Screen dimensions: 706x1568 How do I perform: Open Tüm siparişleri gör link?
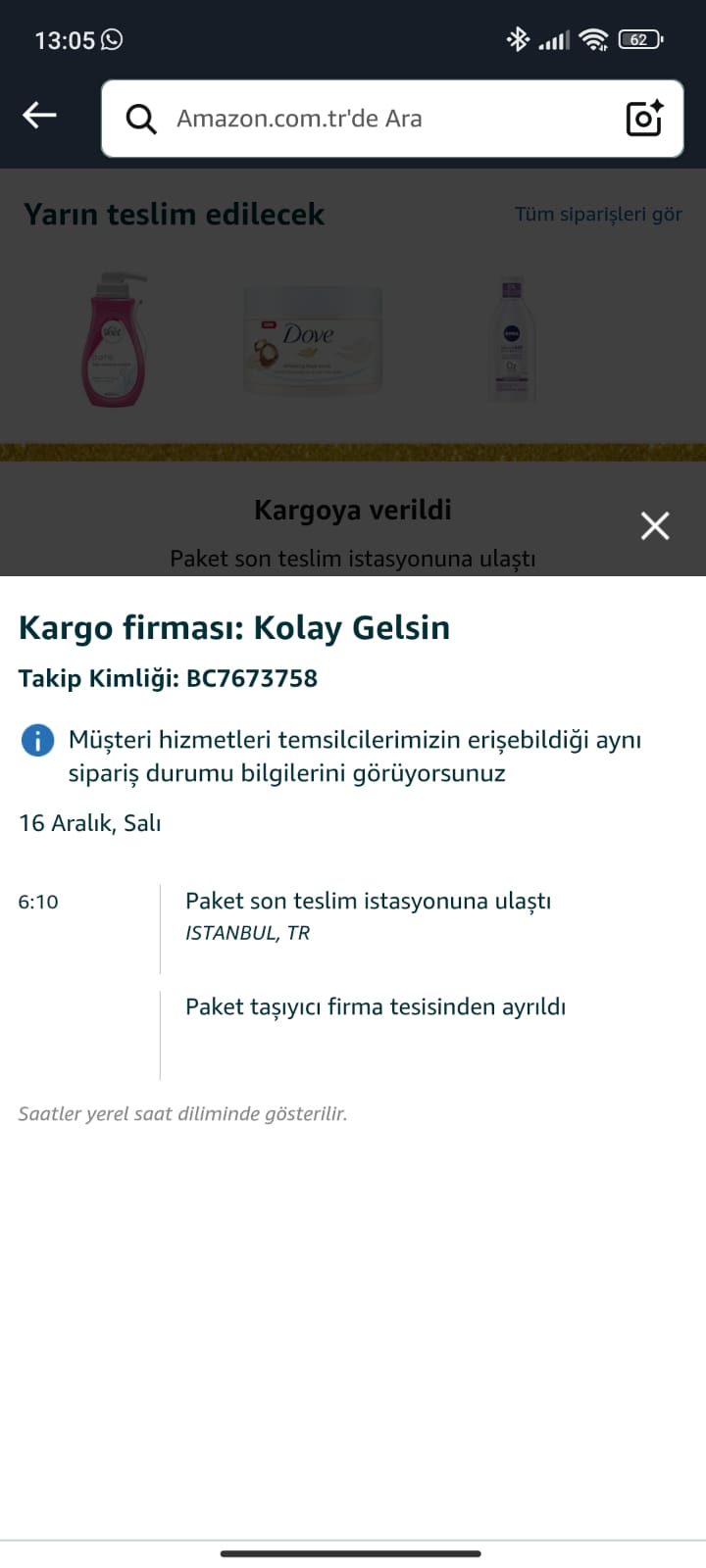tap(598, 214)
